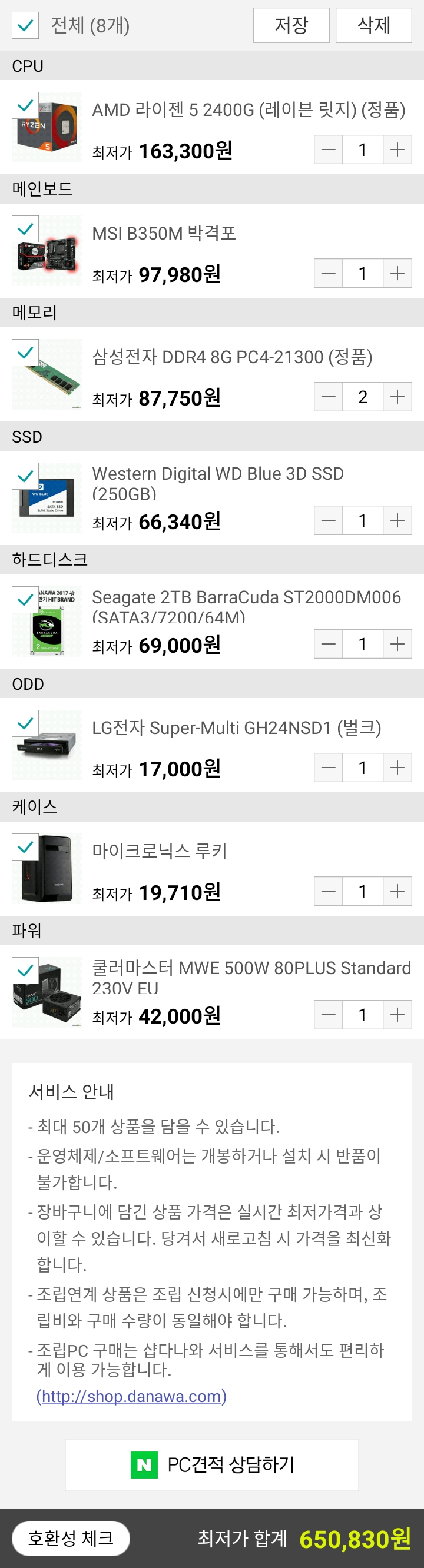The width and height of the screenshot is (424, 1568).
Task: Decrease quantity of MSI B350M 박격포
Action: [329, 273]
